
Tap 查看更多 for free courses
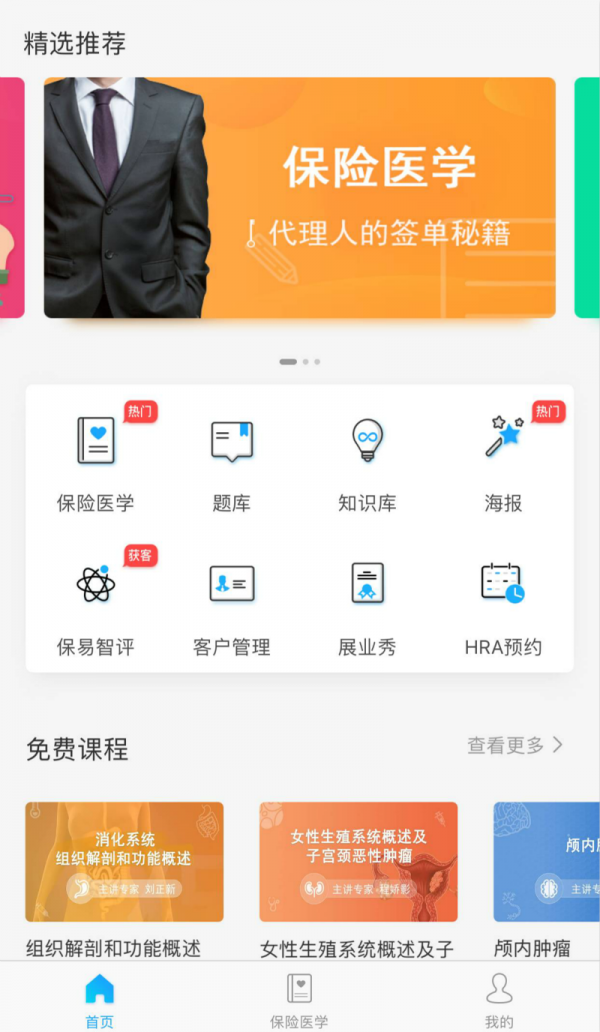515,745
